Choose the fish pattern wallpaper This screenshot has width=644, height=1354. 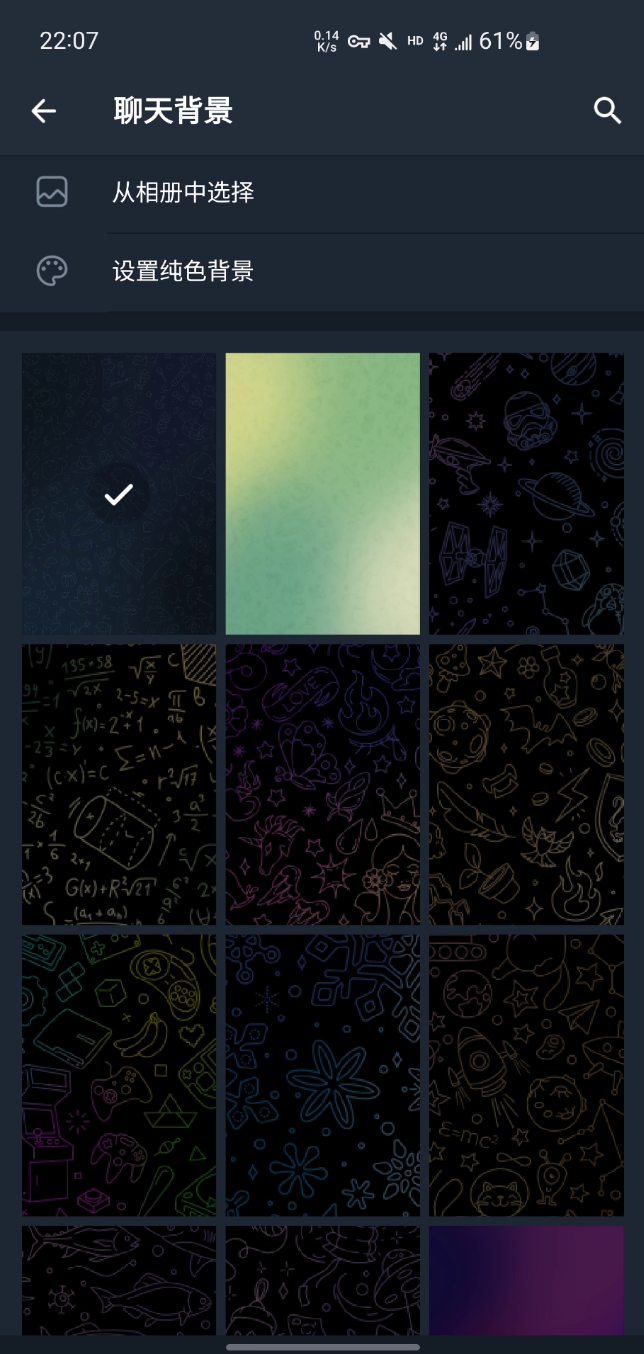119,1280
